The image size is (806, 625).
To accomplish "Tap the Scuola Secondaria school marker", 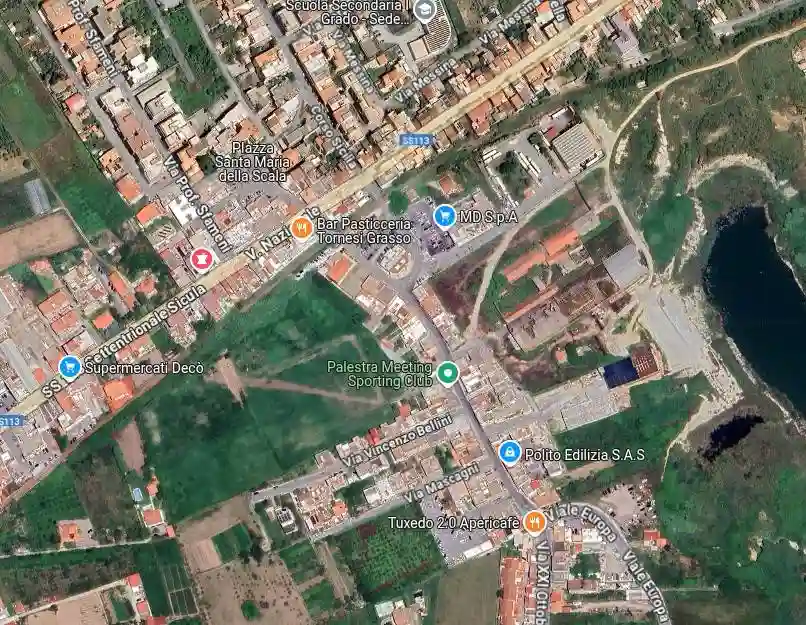I will (x=425, y=11).
